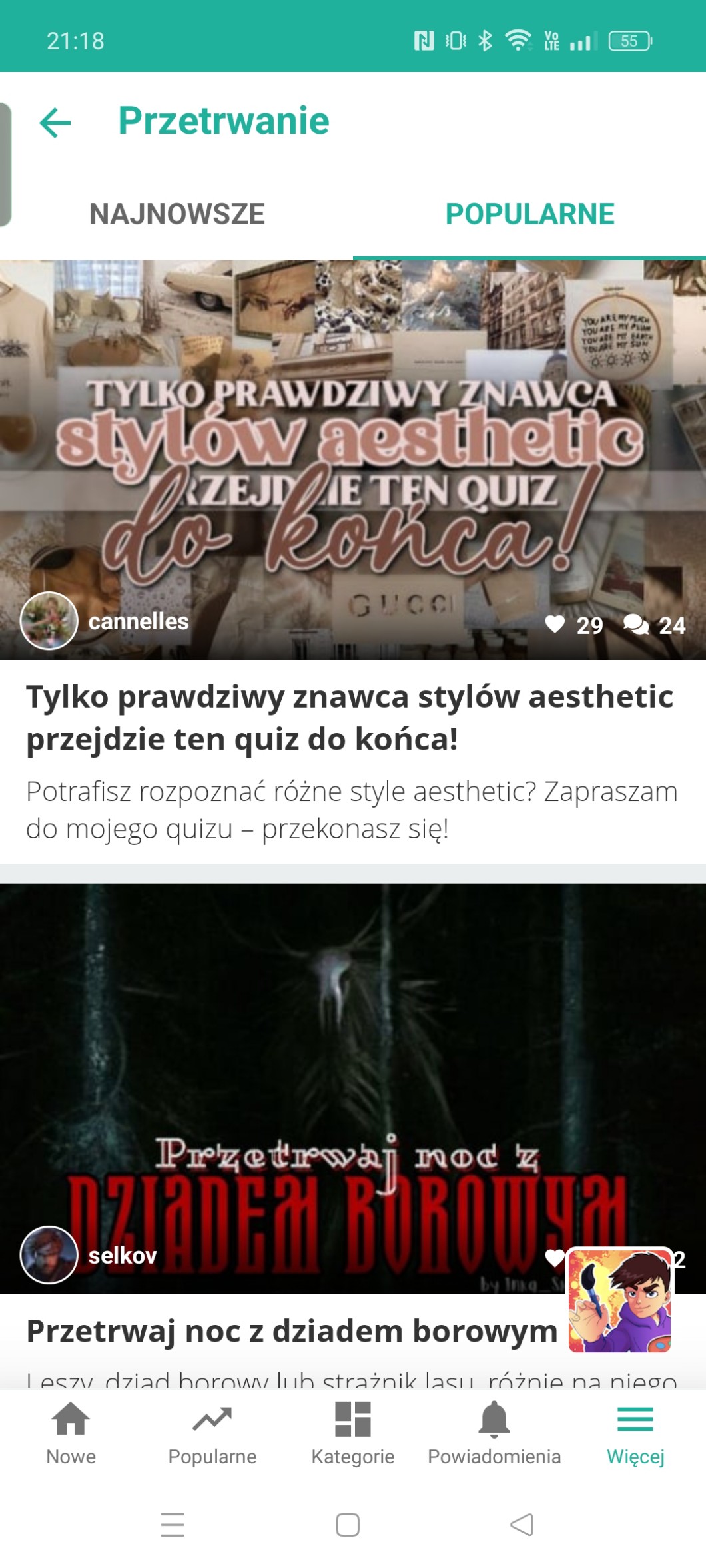Tap the floating painter avatar bubble
Screen dimensions: 706x1568
point(619,1300)
